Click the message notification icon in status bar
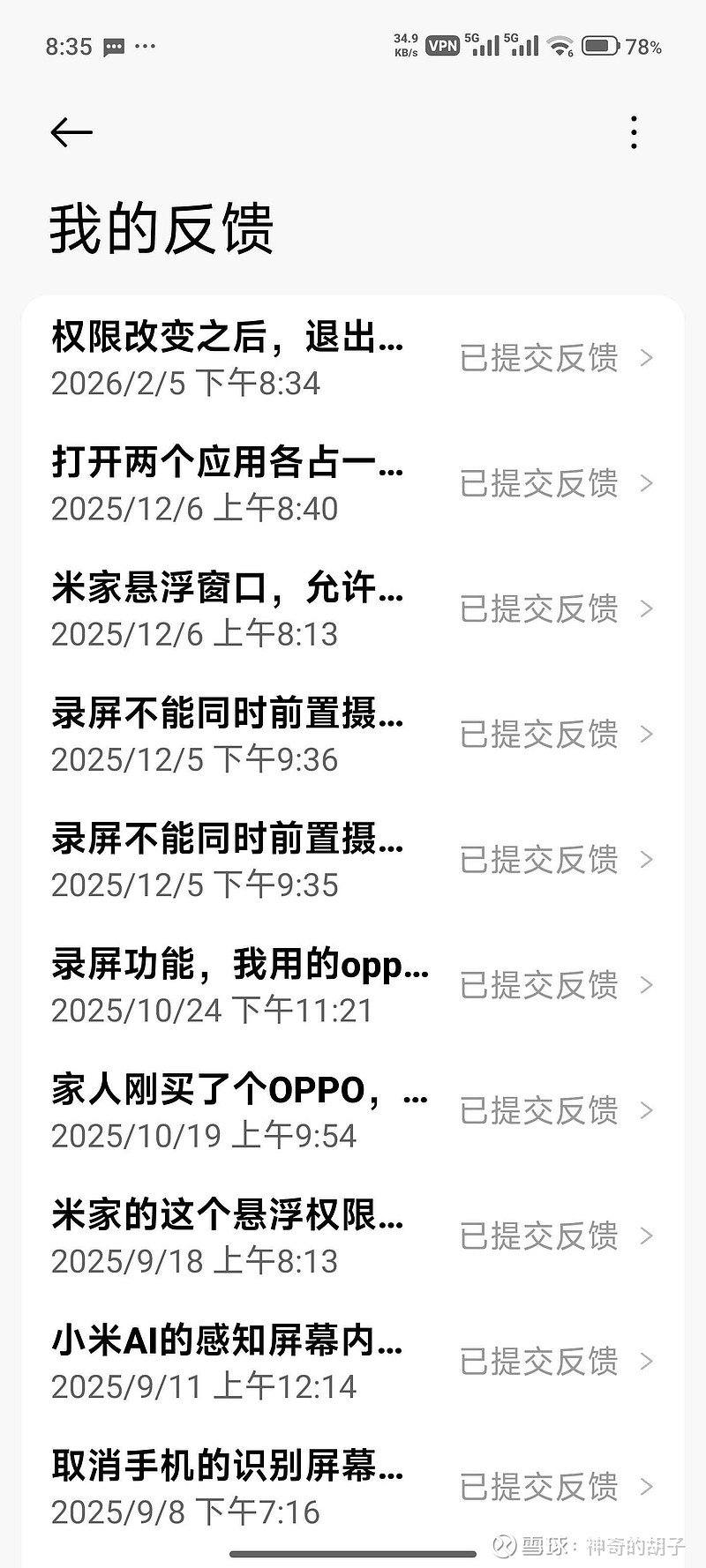 pos(114,45)
